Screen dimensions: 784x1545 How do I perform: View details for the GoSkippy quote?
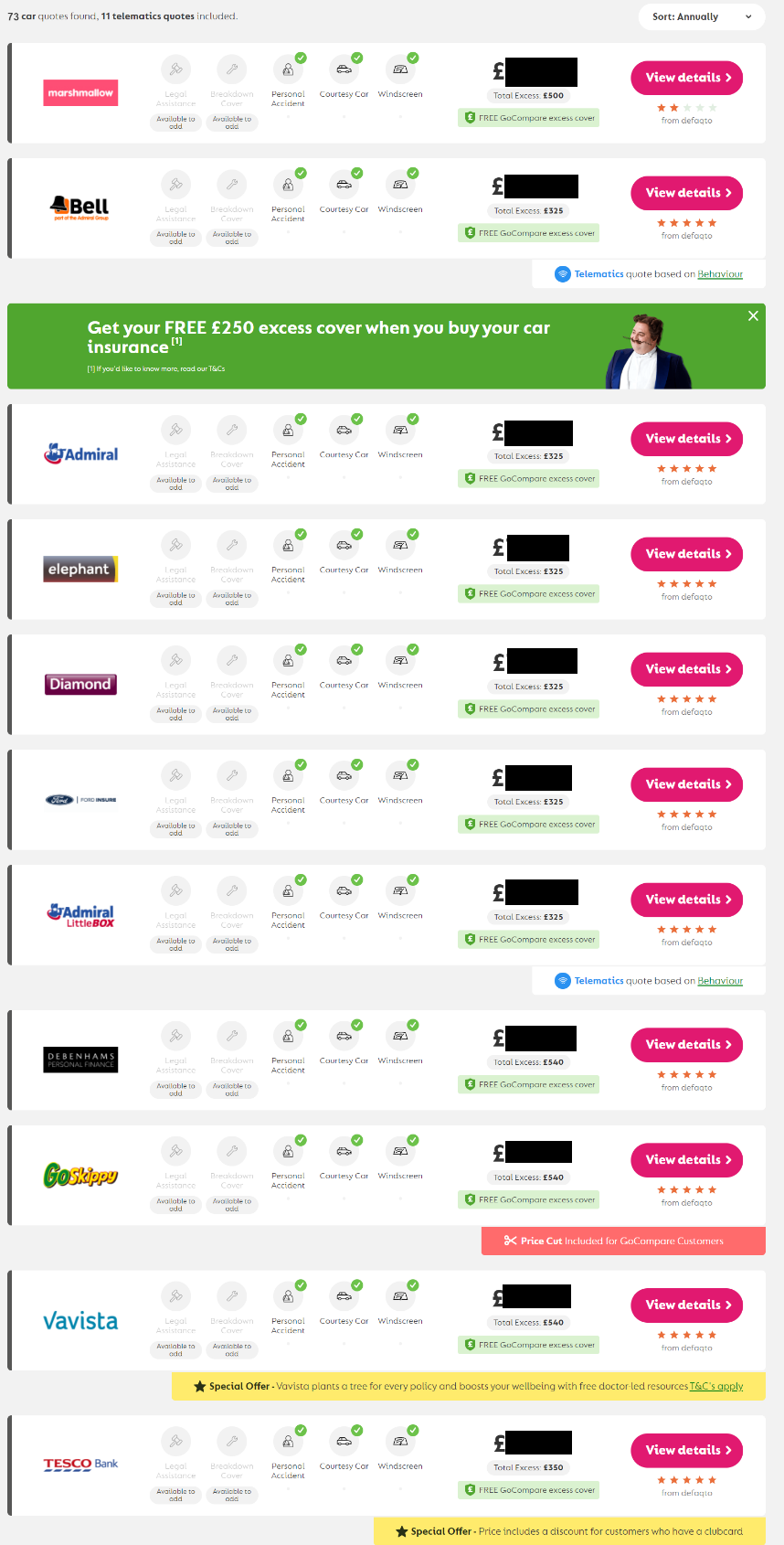pyautogui.click(x=686, y=1160)
